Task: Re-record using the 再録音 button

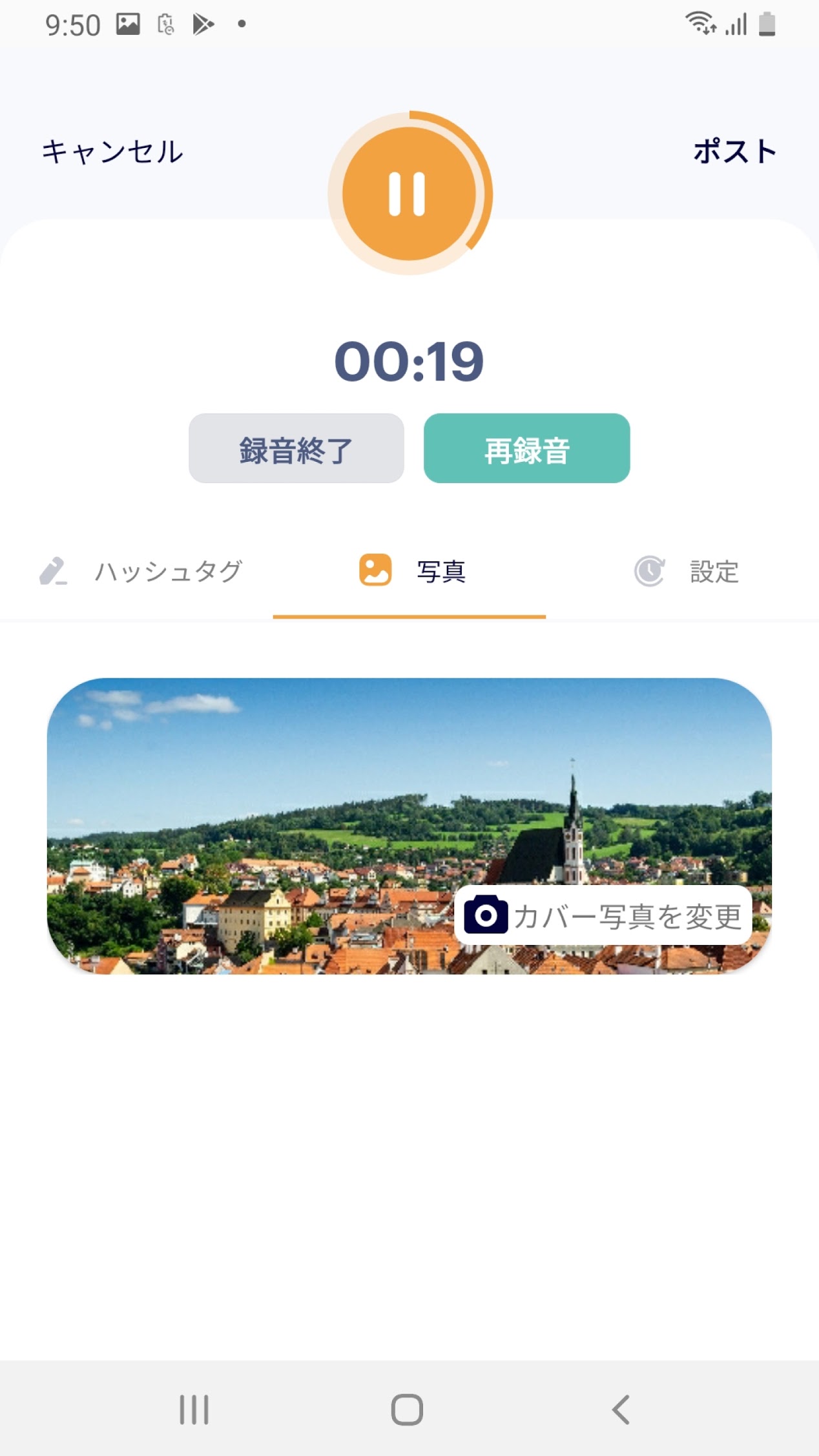Action: [527, 448]
